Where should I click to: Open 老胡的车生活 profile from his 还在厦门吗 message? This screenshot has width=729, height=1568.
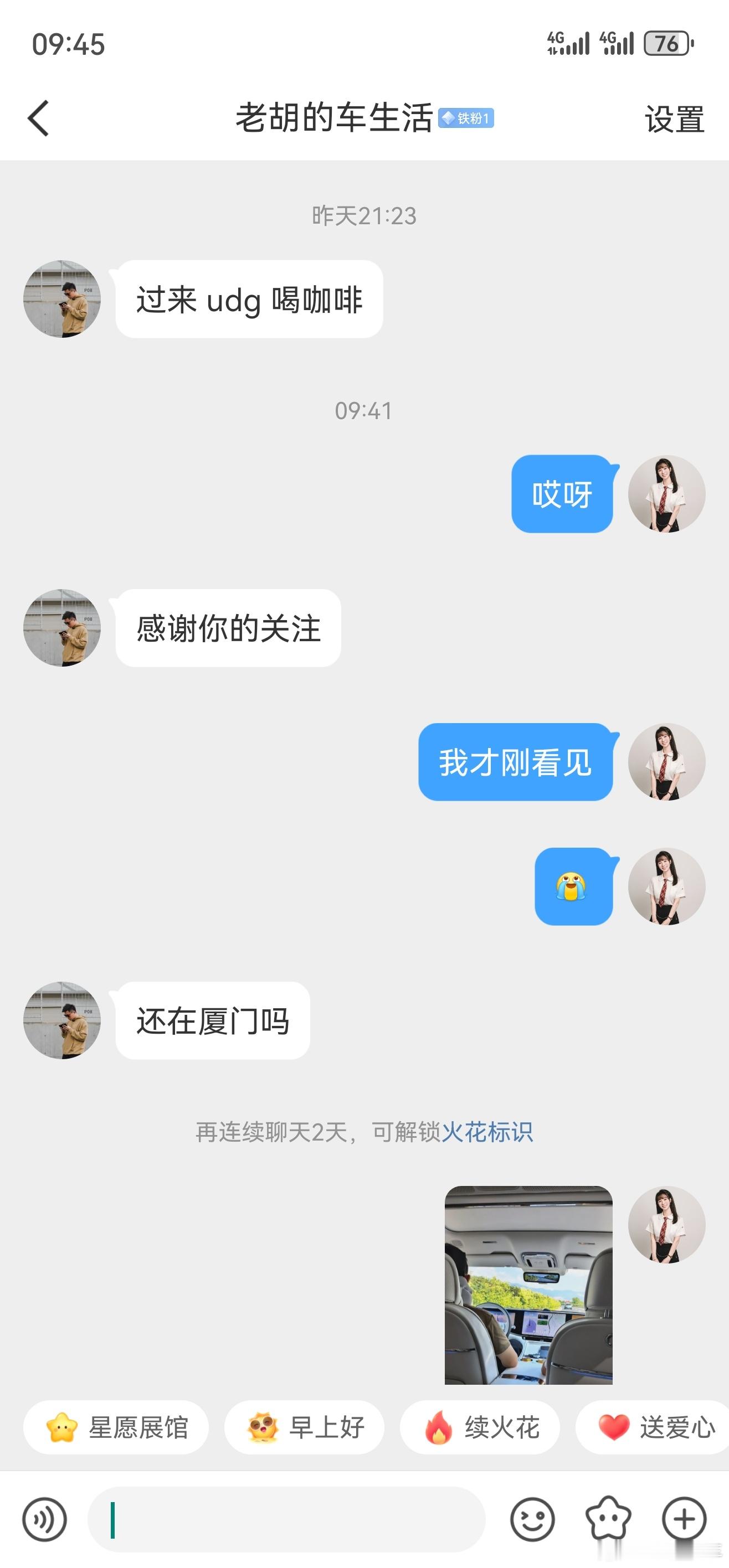(62, 1020)
